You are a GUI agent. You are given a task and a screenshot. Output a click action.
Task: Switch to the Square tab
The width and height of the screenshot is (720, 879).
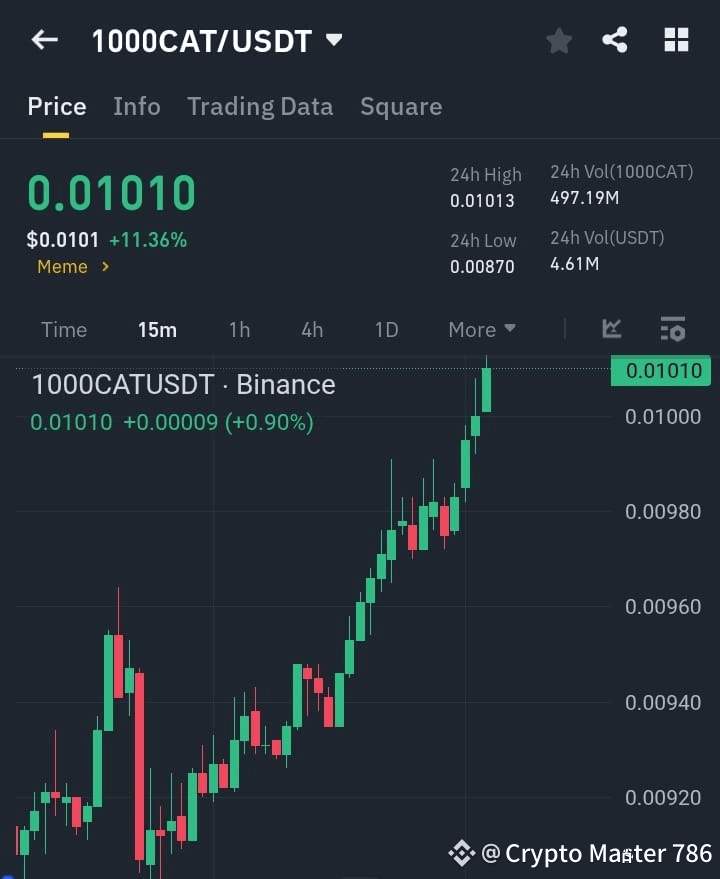click(x=401, y=106)
